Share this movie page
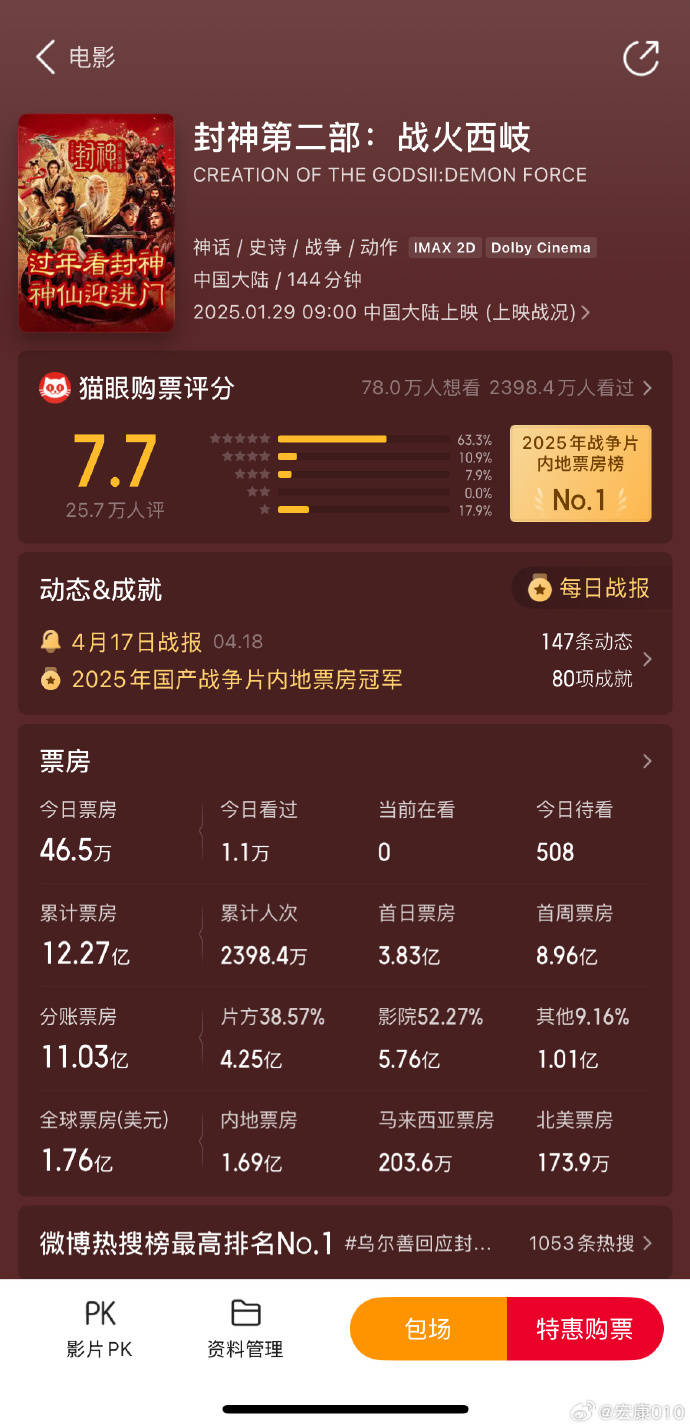The height and width of the screenshot is (1428, 690). [x=641, y=57]
